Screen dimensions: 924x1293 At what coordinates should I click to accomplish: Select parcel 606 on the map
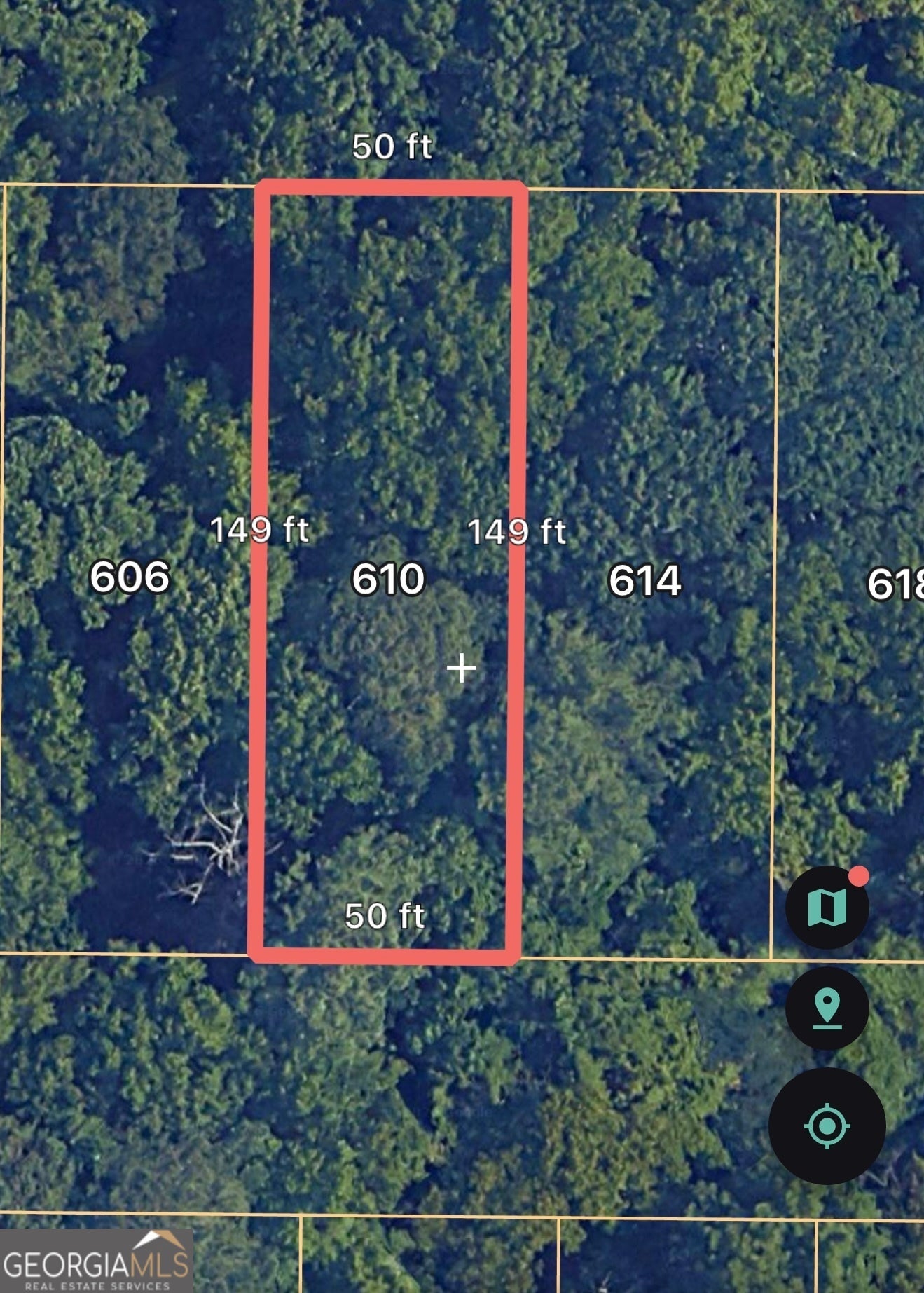[x=130, y=577]
